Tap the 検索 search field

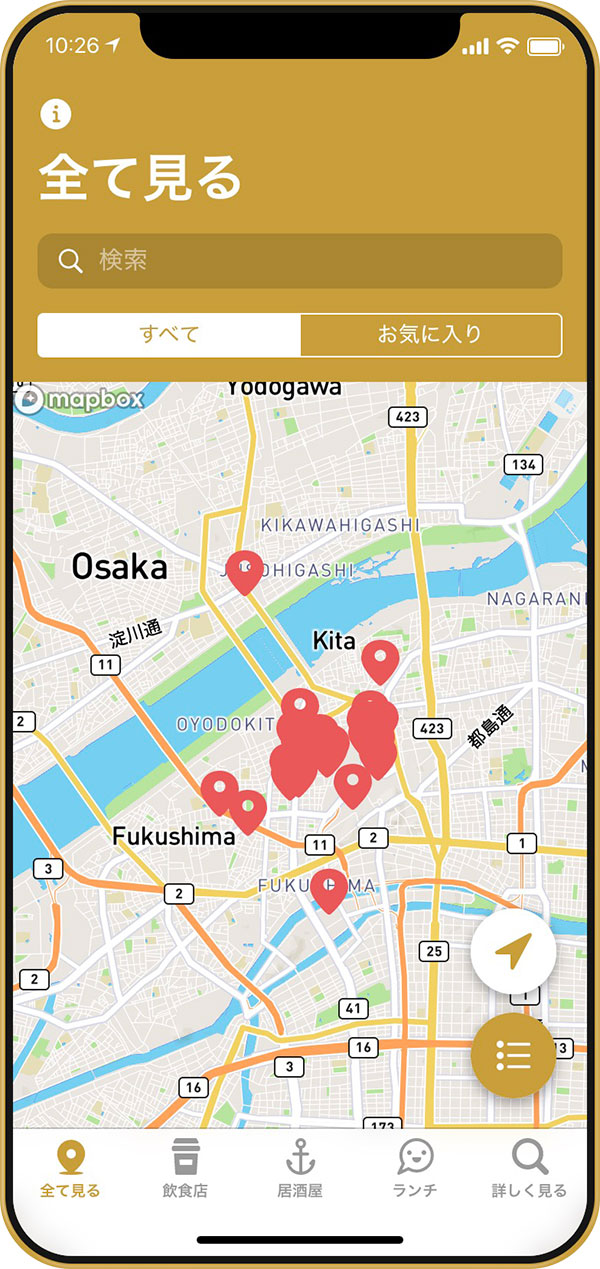tap(300, 261)
